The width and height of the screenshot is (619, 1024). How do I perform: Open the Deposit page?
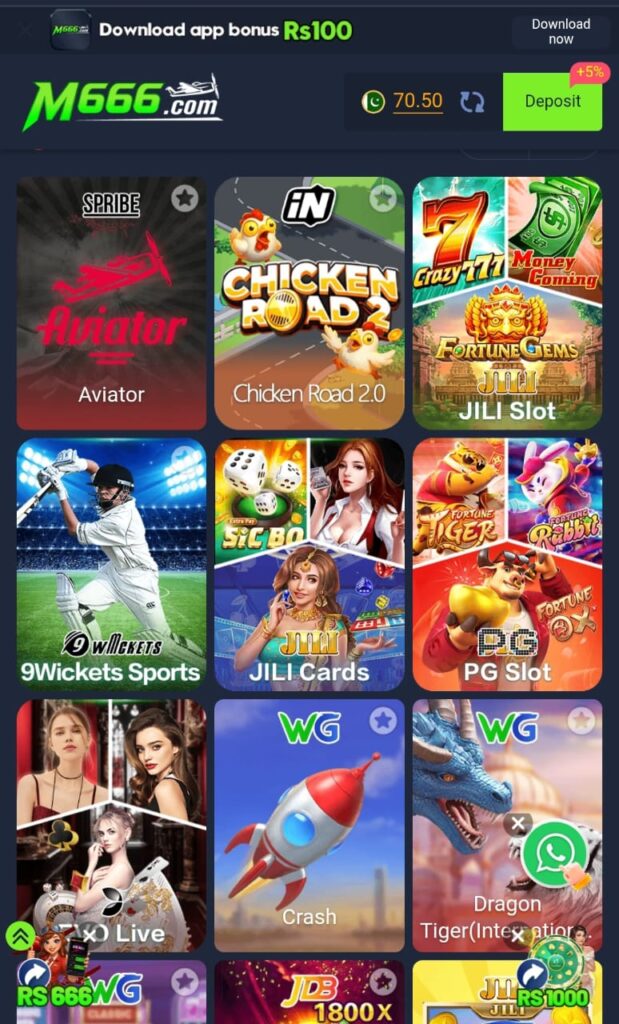(x=552, y=101)
